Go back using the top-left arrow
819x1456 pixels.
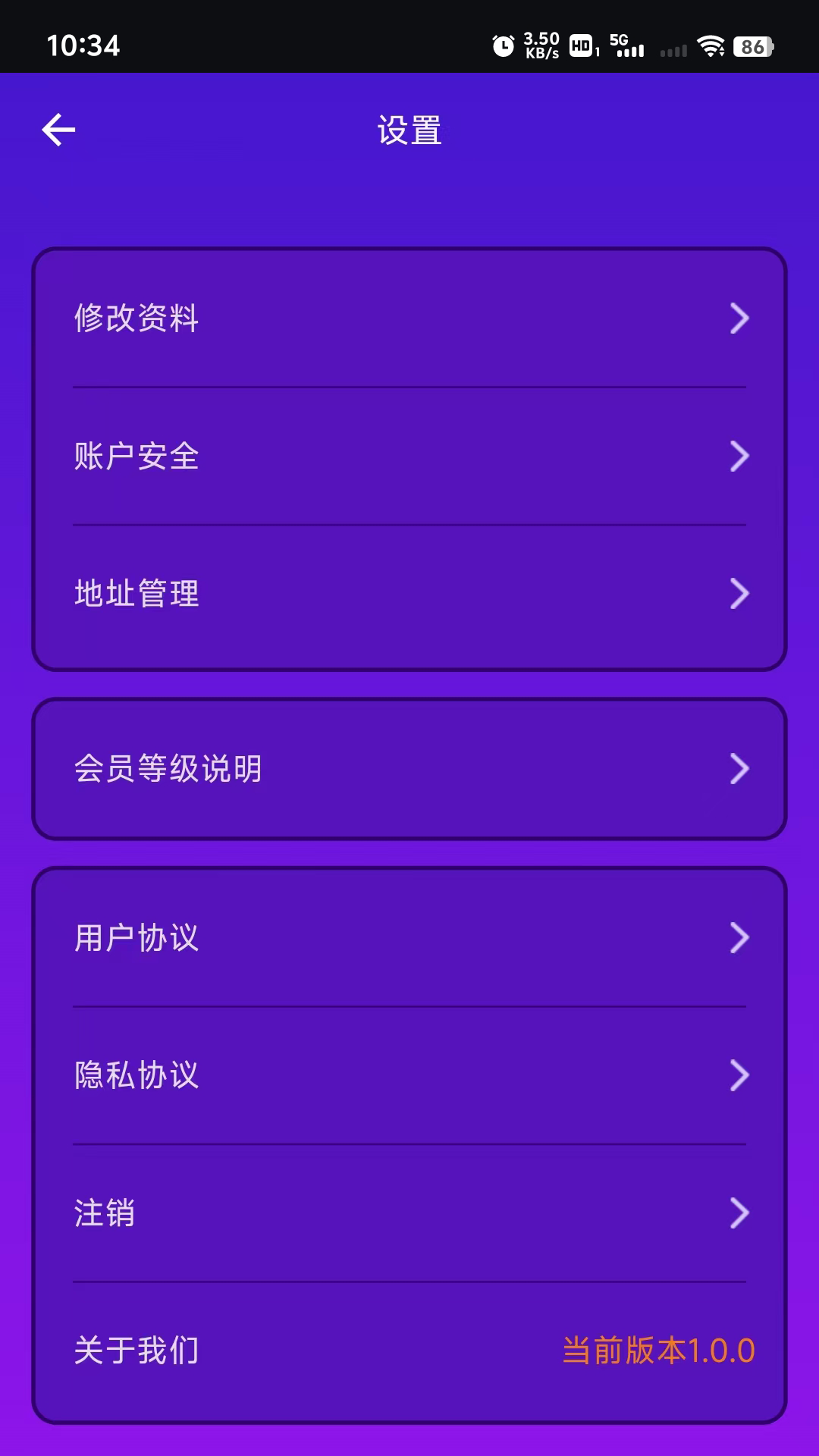click(58, 130)
